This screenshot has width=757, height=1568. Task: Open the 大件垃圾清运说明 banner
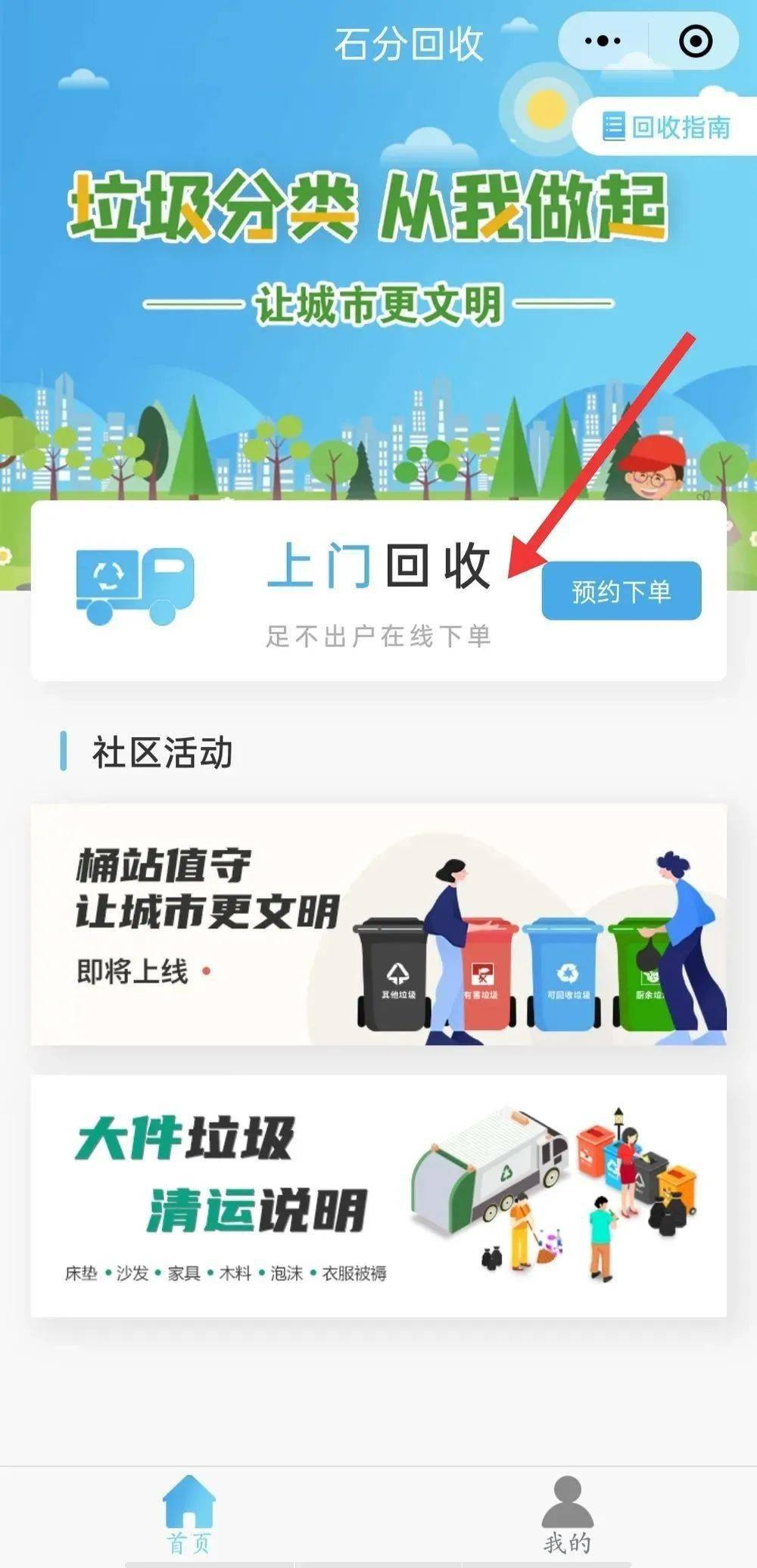click(x=378, y=1196)
